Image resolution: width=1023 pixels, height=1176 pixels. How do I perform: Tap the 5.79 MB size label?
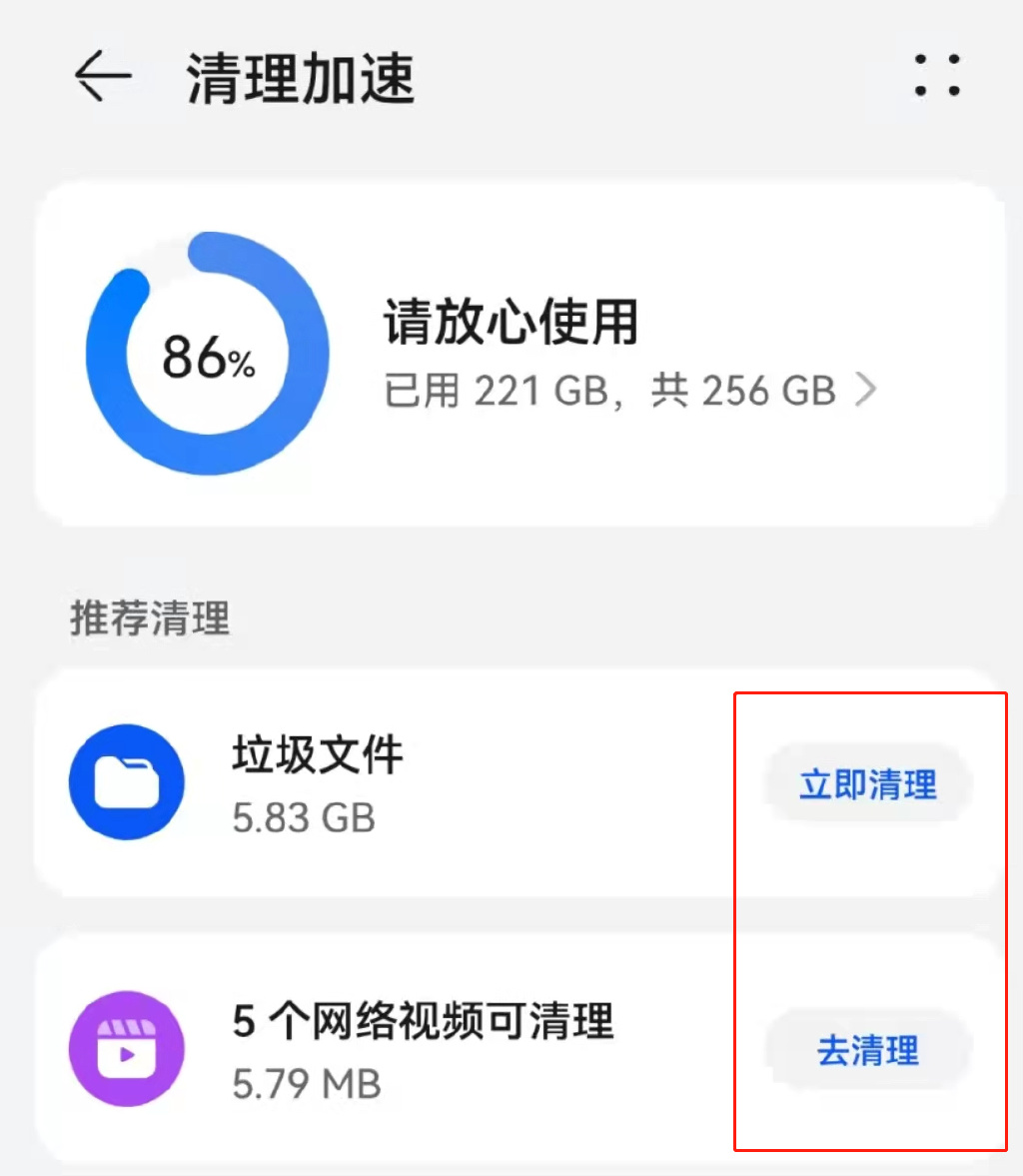305,1084
